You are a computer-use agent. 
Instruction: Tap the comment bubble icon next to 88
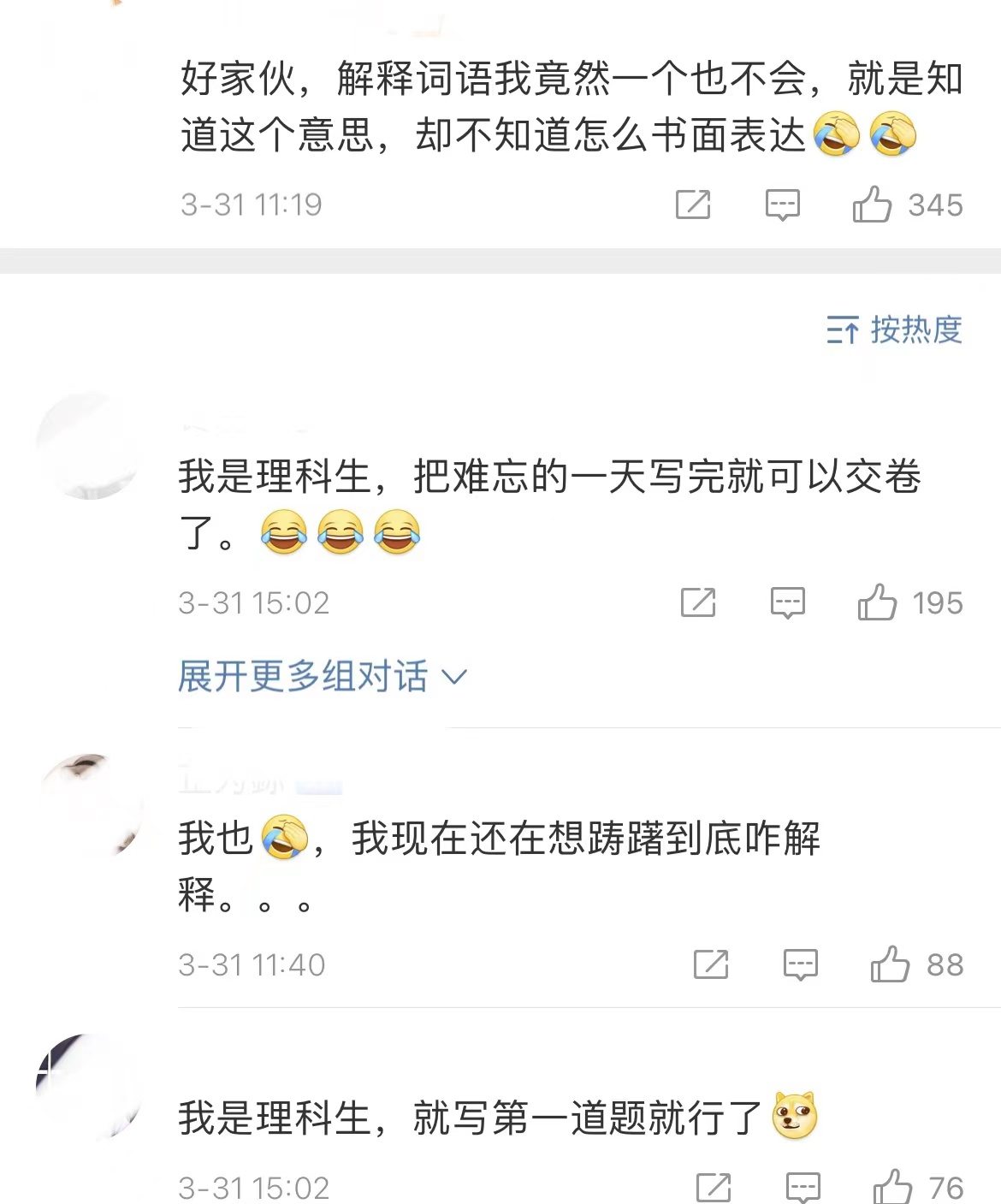(x=800, y=965)
